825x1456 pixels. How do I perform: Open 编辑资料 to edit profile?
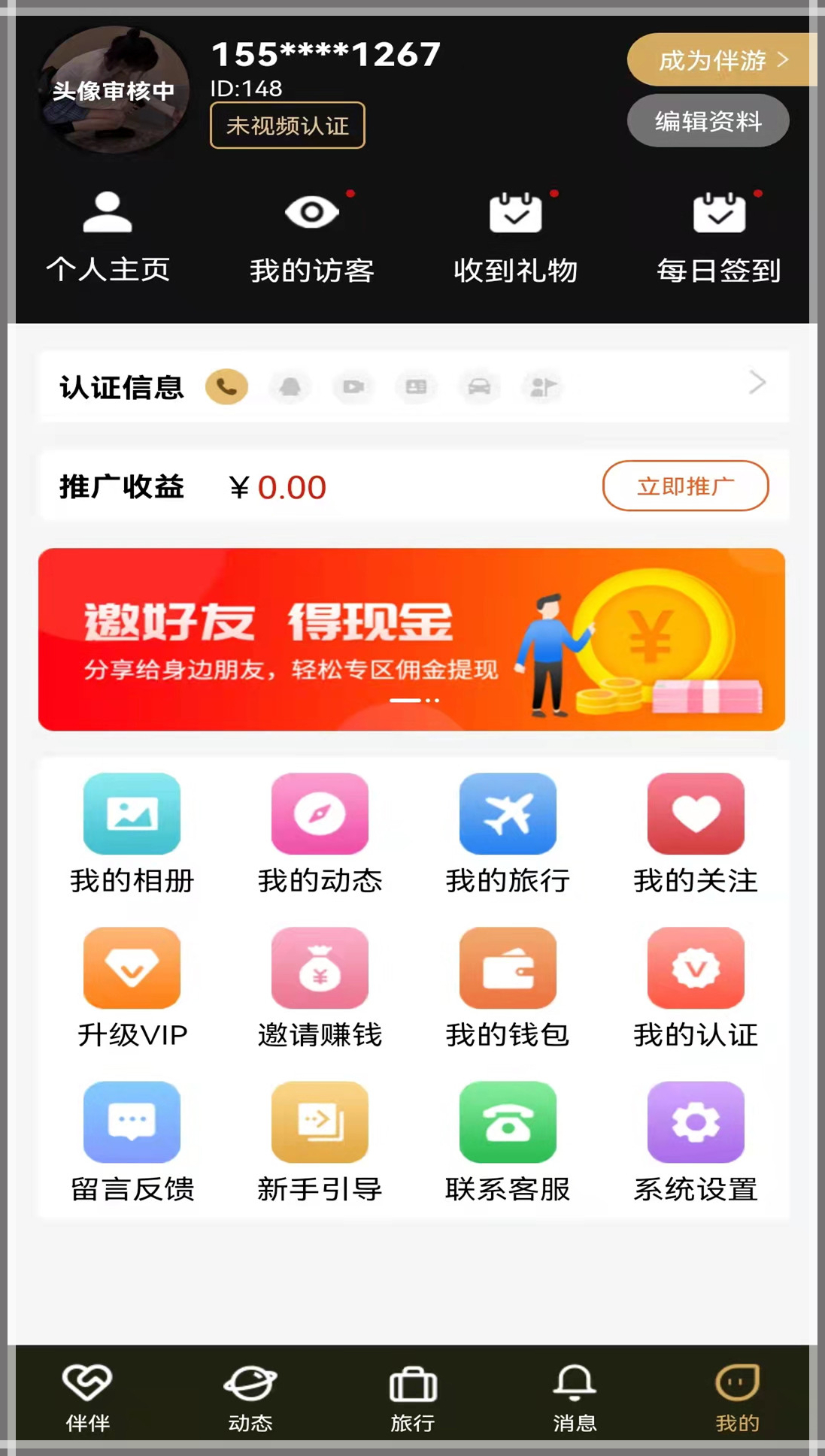tap(708, 121)
